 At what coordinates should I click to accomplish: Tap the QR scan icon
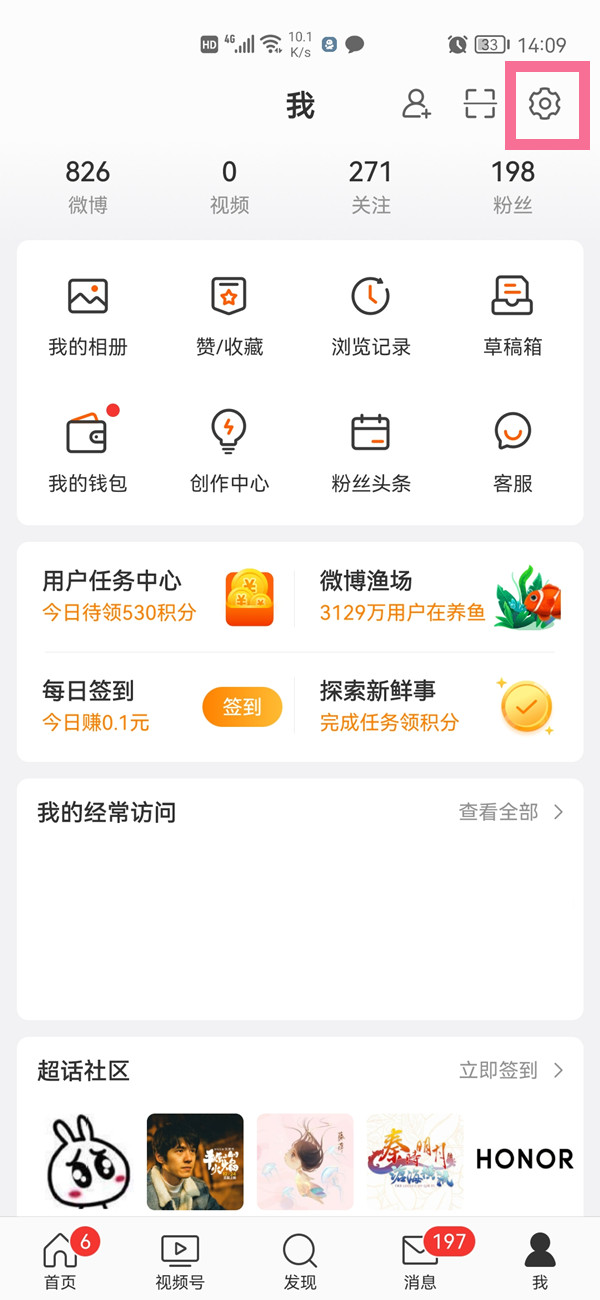[480, 104]
